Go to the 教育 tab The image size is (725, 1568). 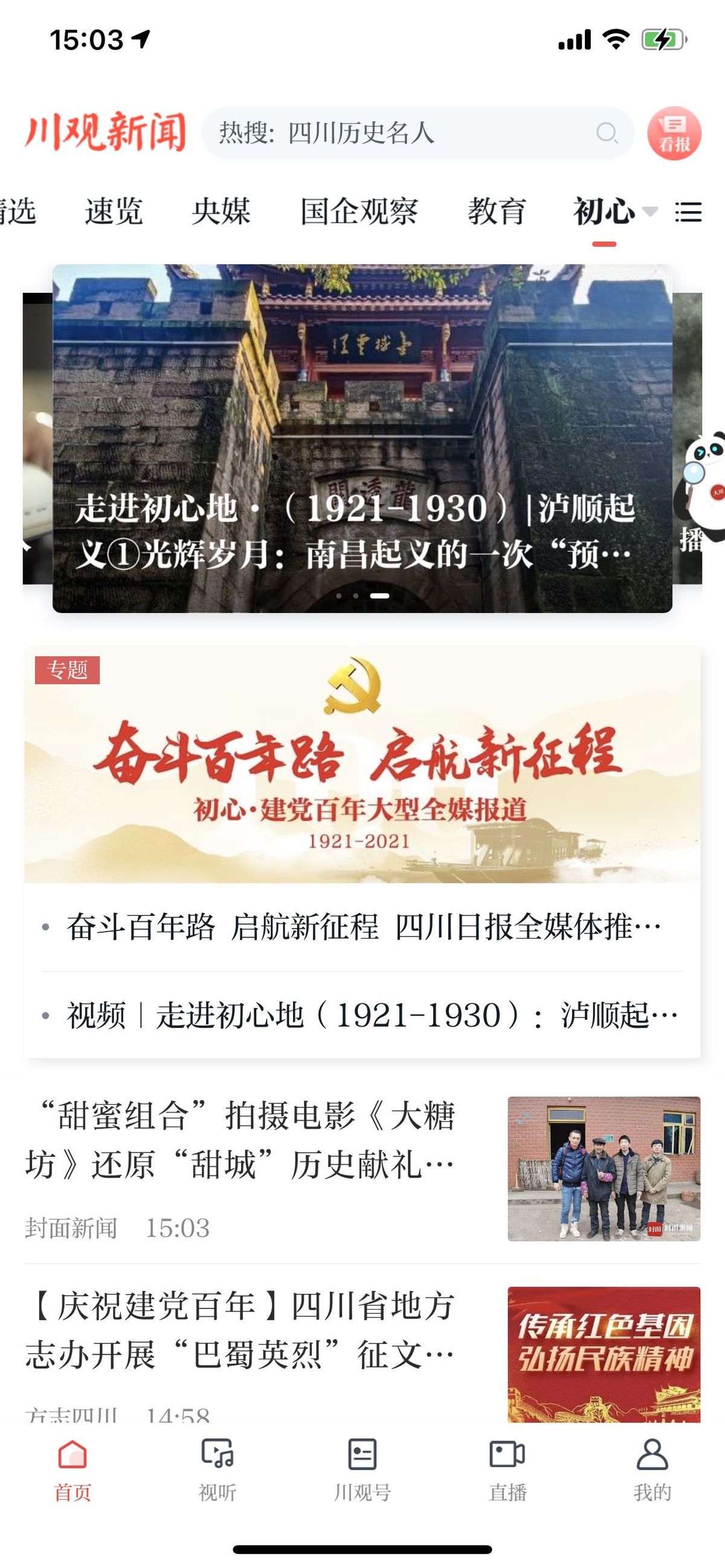pyautogui.click(x=497, y=212)
